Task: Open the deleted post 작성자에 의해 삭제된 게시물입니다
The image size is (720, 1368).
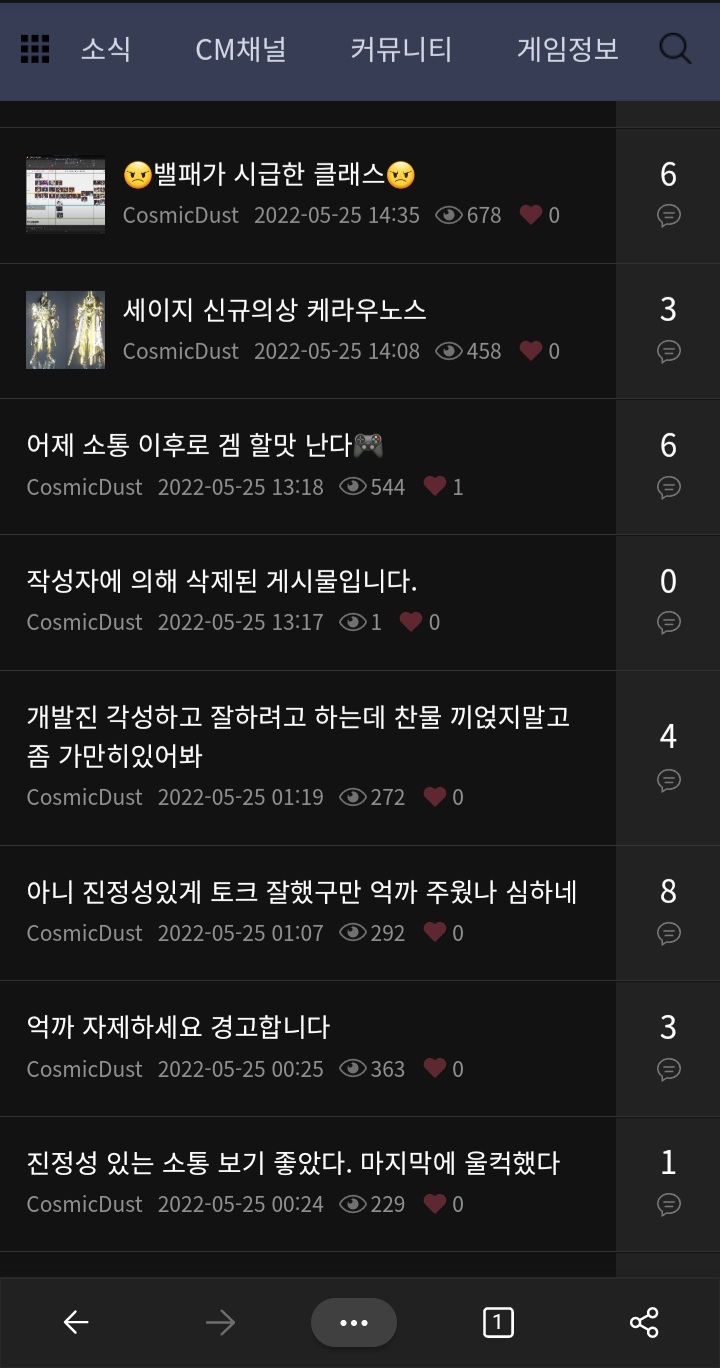Action: pos(221,581)
